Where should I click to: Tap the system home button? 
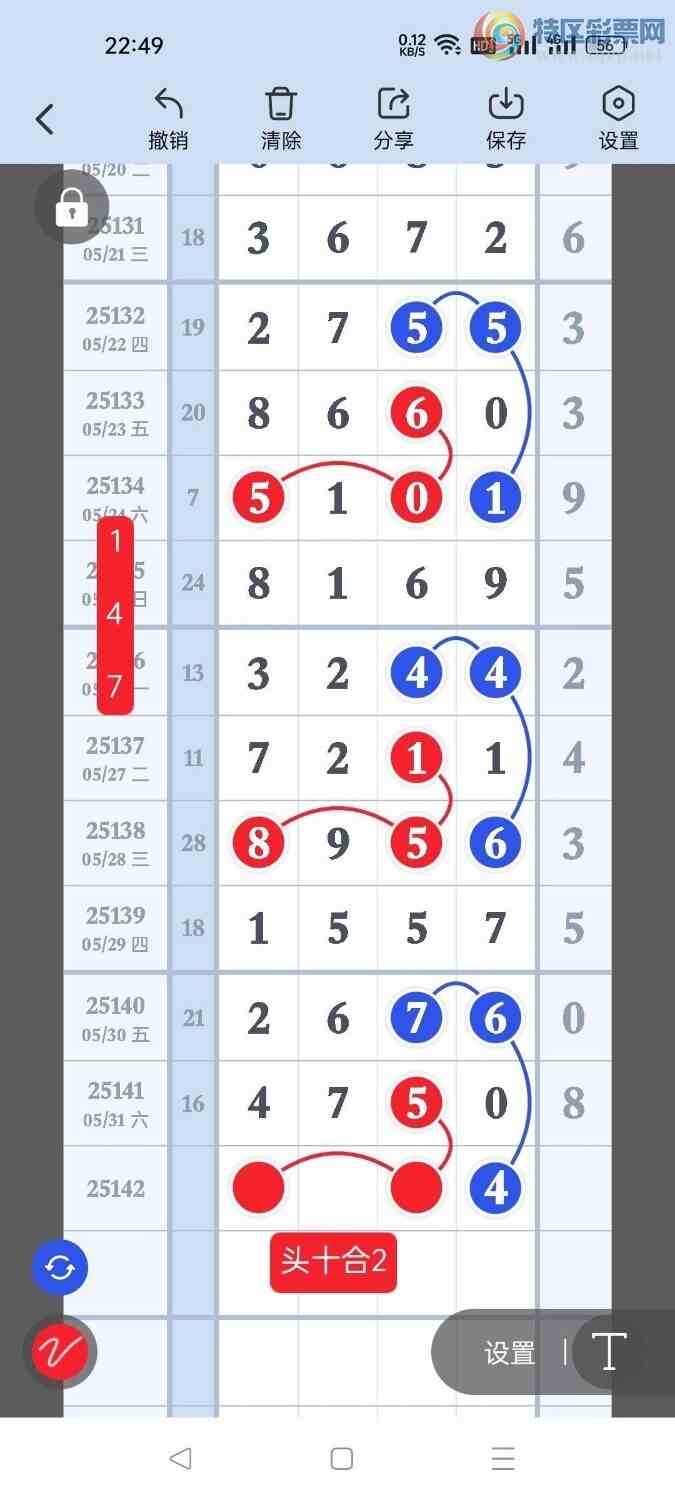(342, 1459)
